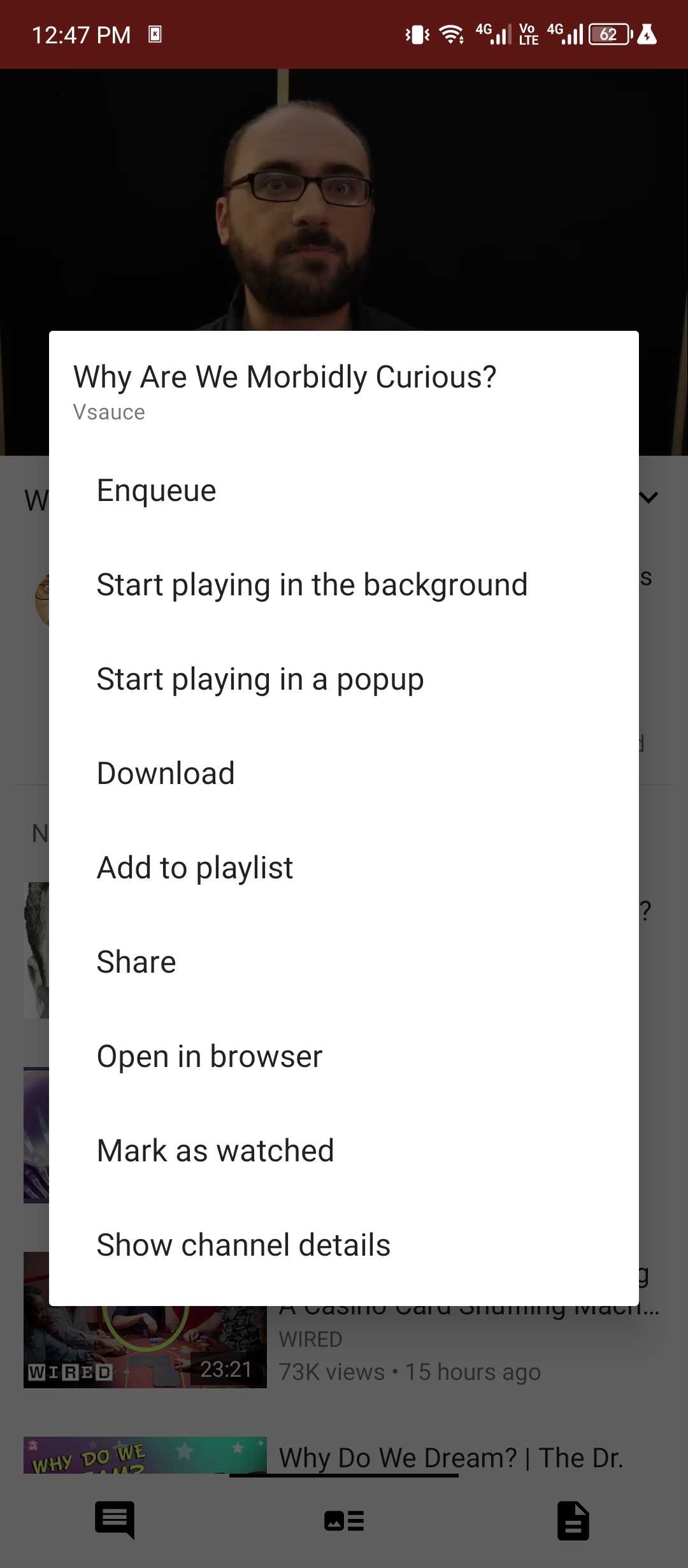The width and height of the screenshot is (688, 1568).
Task: Select Enqueue from the menu
Action: coord(156,490)
